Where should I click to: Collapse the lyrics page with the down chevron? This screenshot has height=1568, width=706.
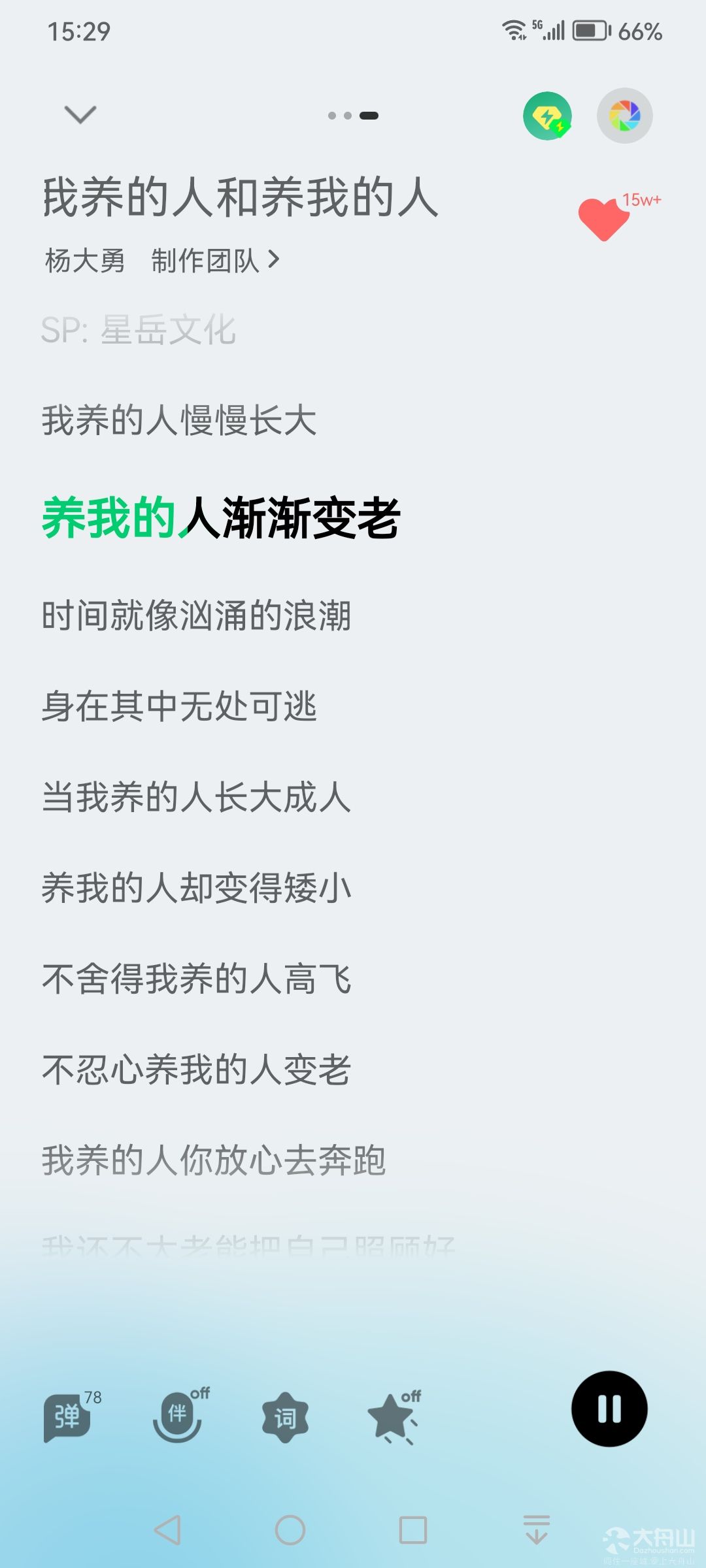point(80,115)
